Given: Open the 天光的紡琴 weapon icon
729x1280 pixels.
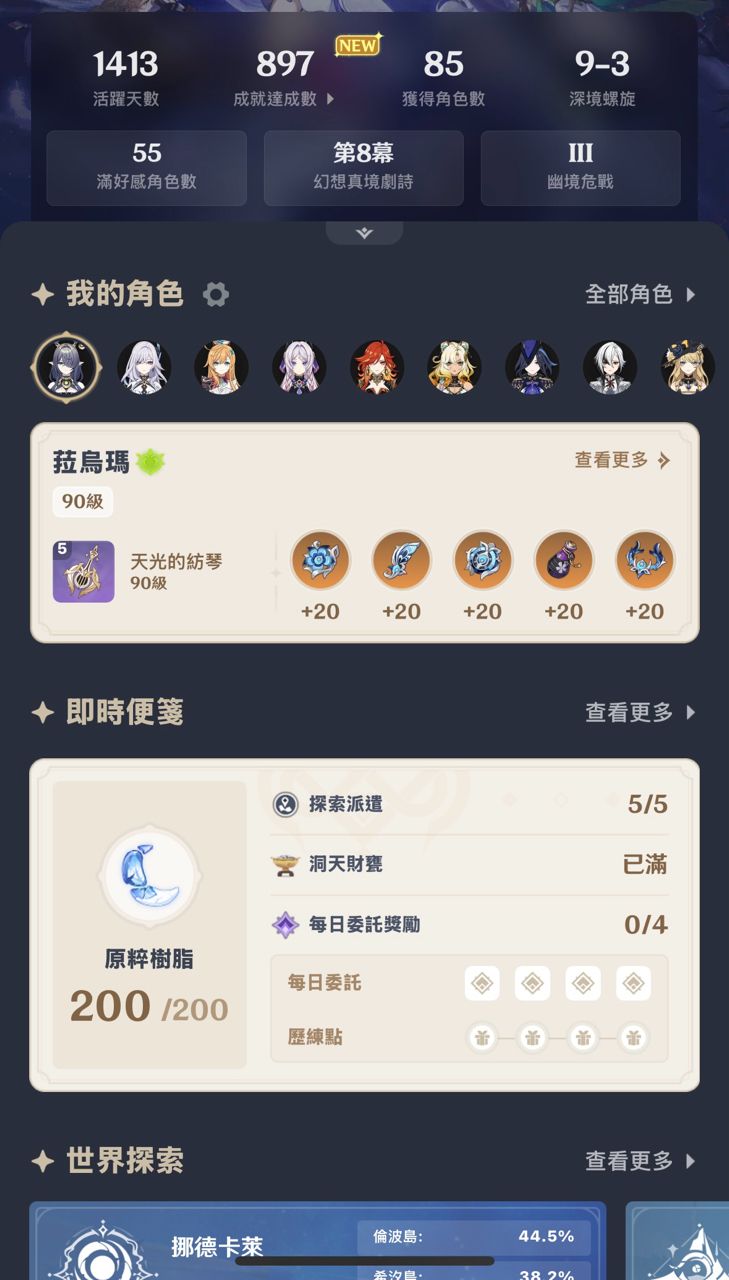Looking at the screenshot, I should pyautogui.click(x=83, y=571).
